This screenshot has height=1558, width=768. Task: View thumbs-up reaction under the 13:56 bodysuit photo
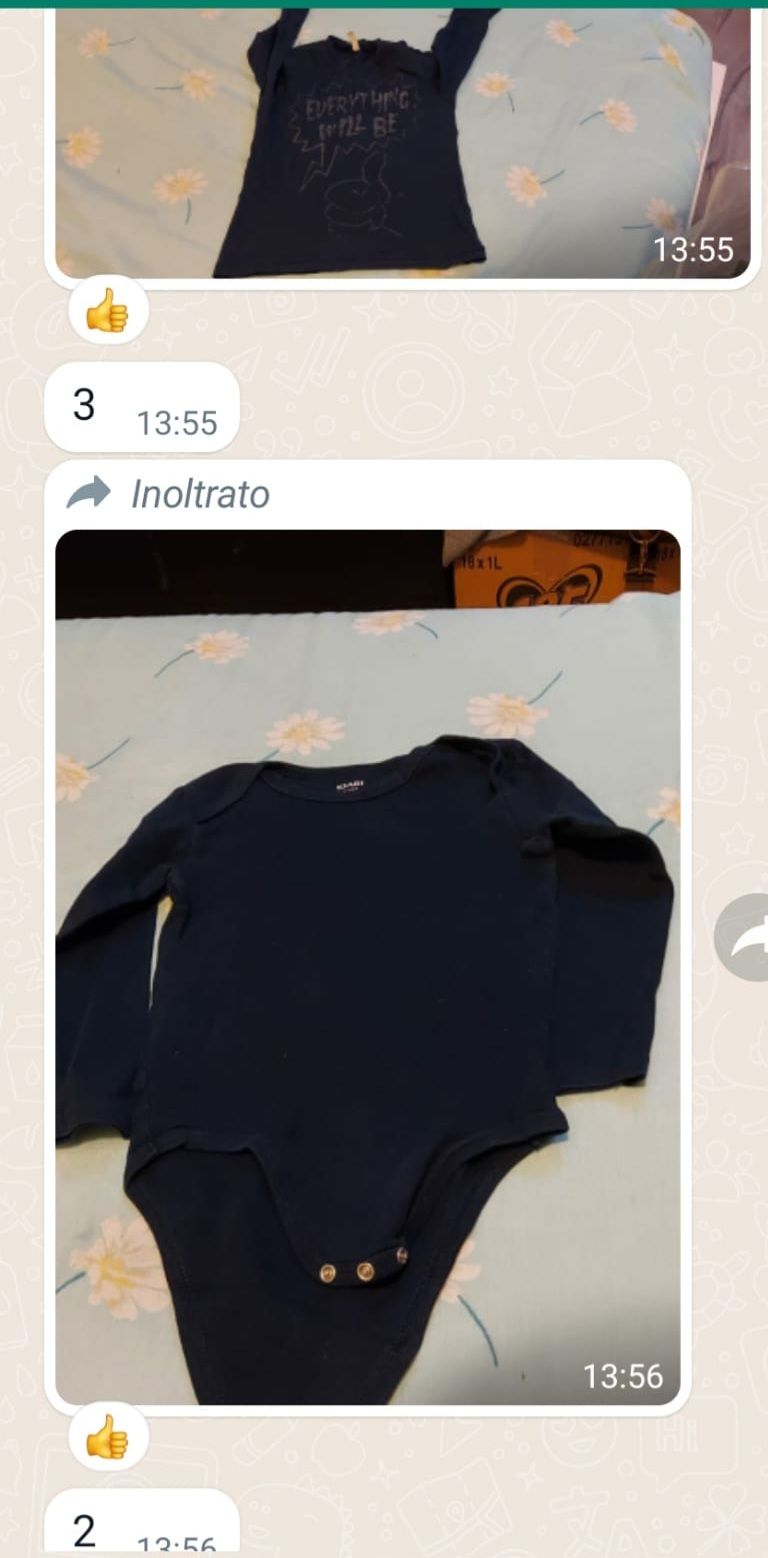[x=108, y=1438]
